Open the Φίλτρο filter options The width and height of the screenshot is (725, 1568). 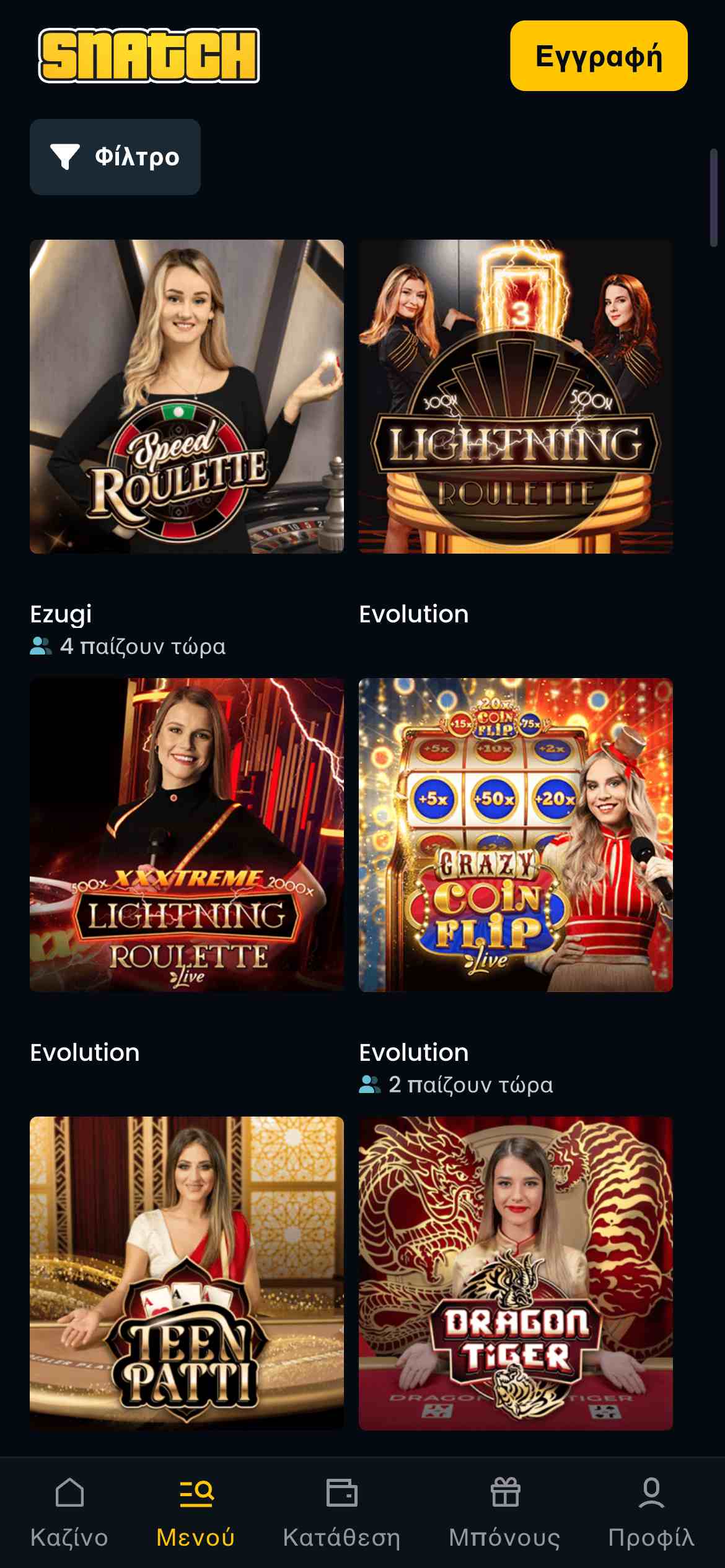(x=115, y=157)
